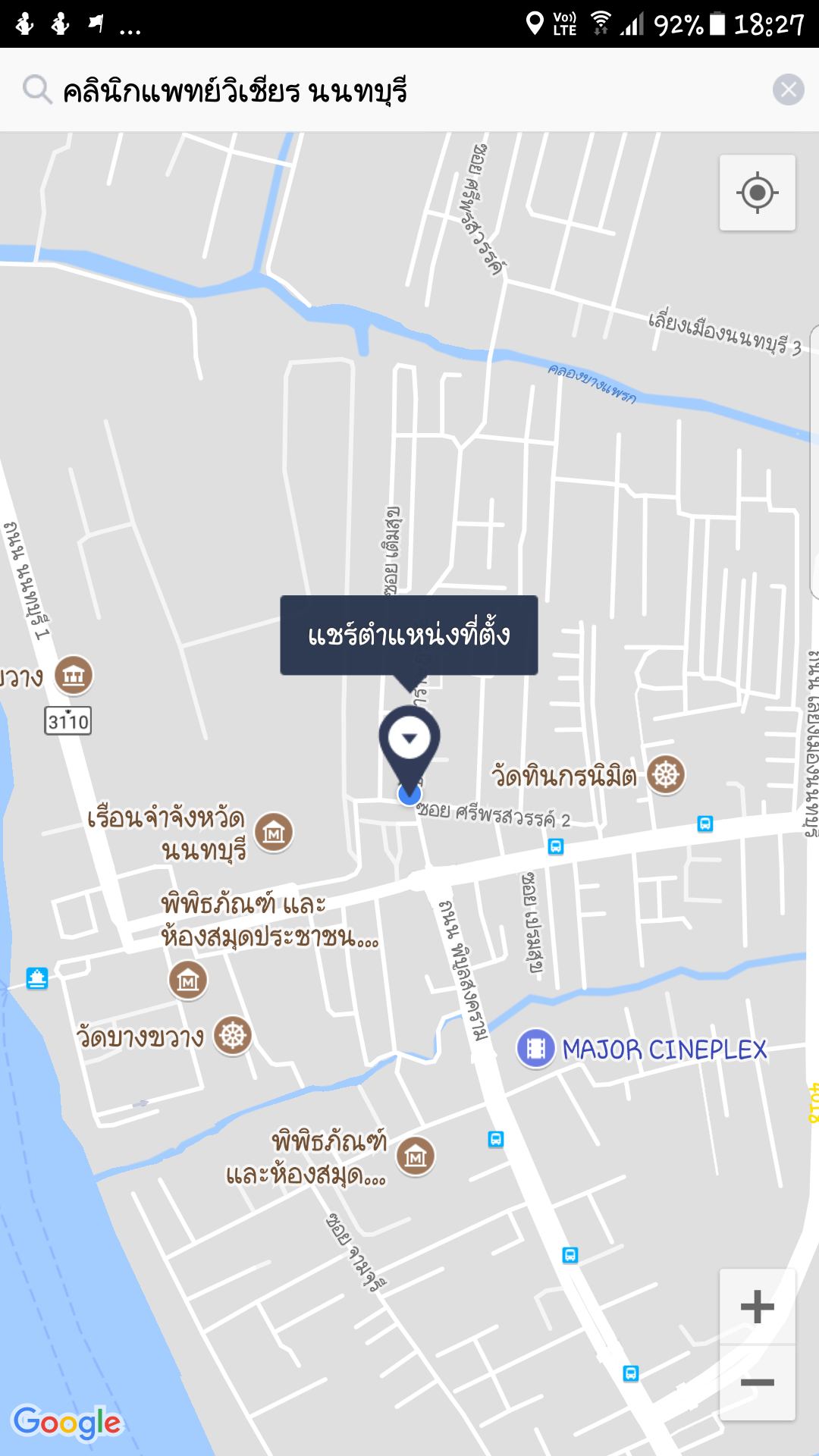The image size is (819, 1456).
Task: Open the เรือนจำจังหวัดนนทบุรี museum marker
Action: tap(274, 833)
